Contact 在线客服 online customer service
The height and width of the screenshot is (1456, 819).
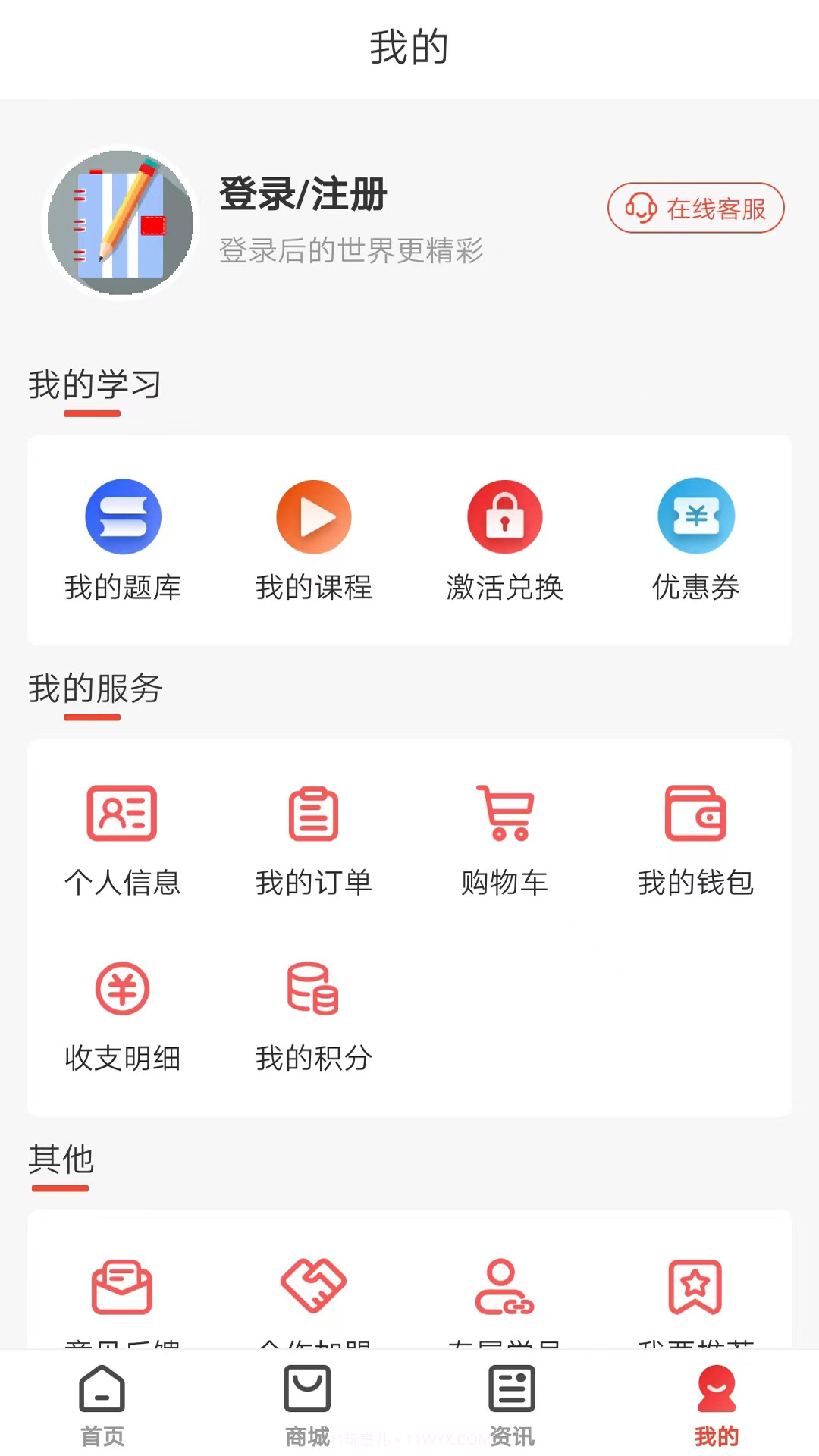695,209
